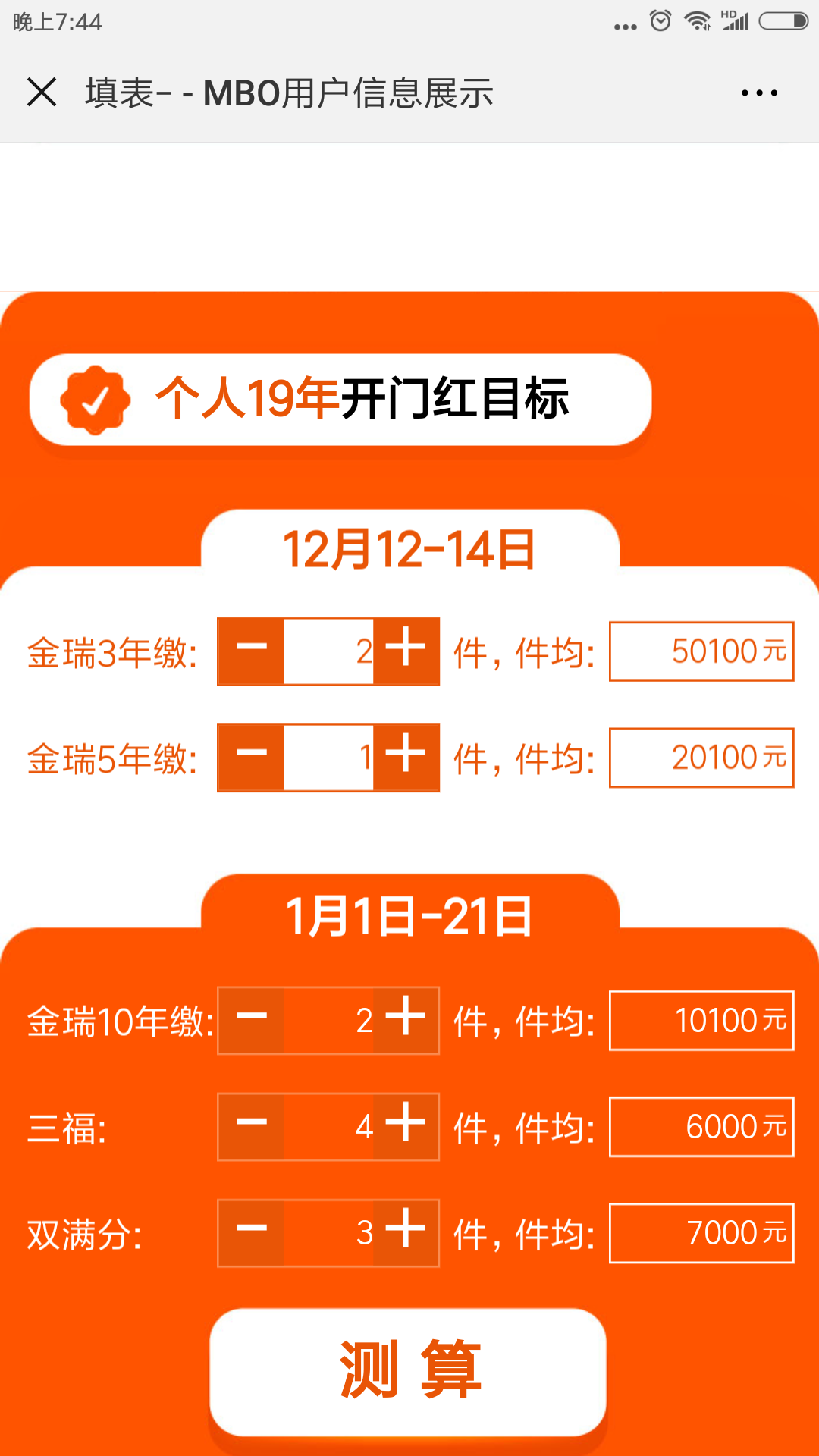Edit the 三福 average amount field
Image resolution: width=819 pixels, height=1456 pixels.
tap(701, 1126)
